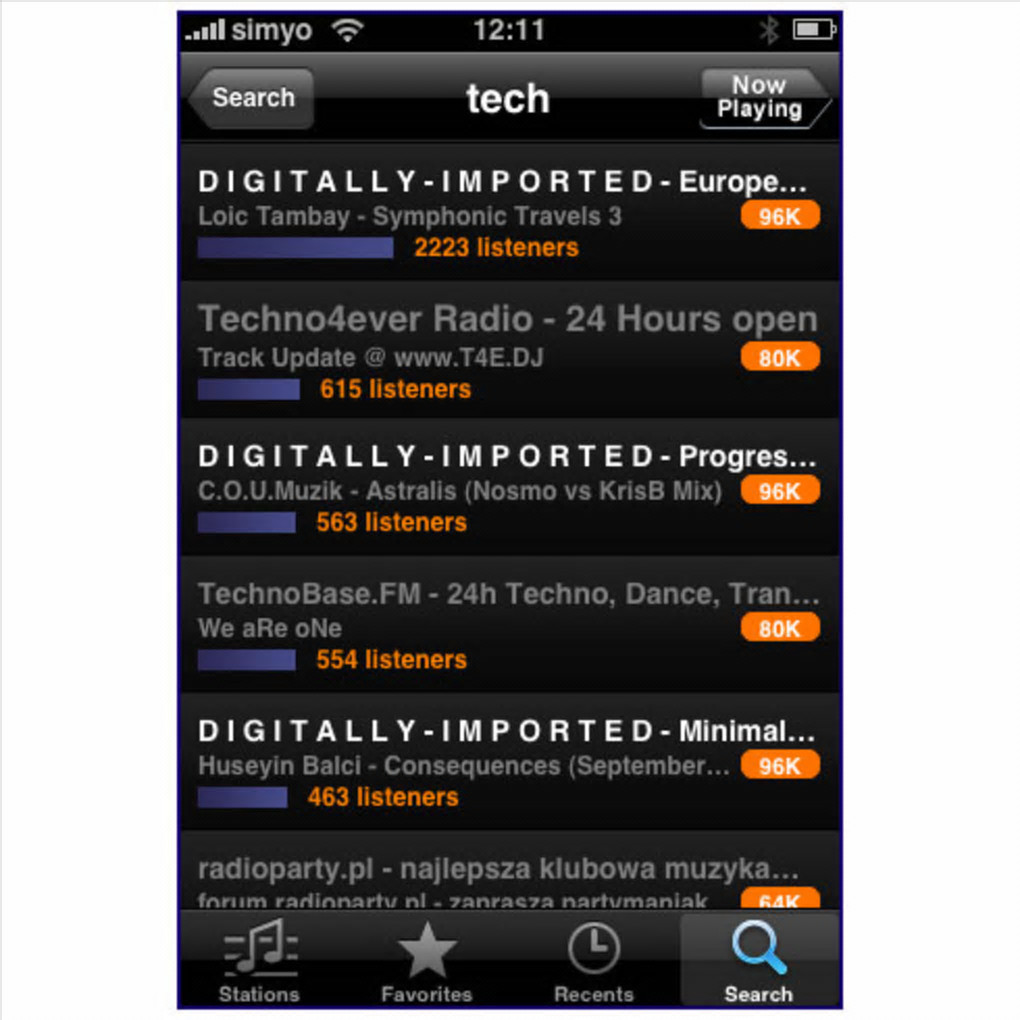Screen dimensions: 1020x1020
Task: Open the Recents tab
Action: tap(593, 961)
